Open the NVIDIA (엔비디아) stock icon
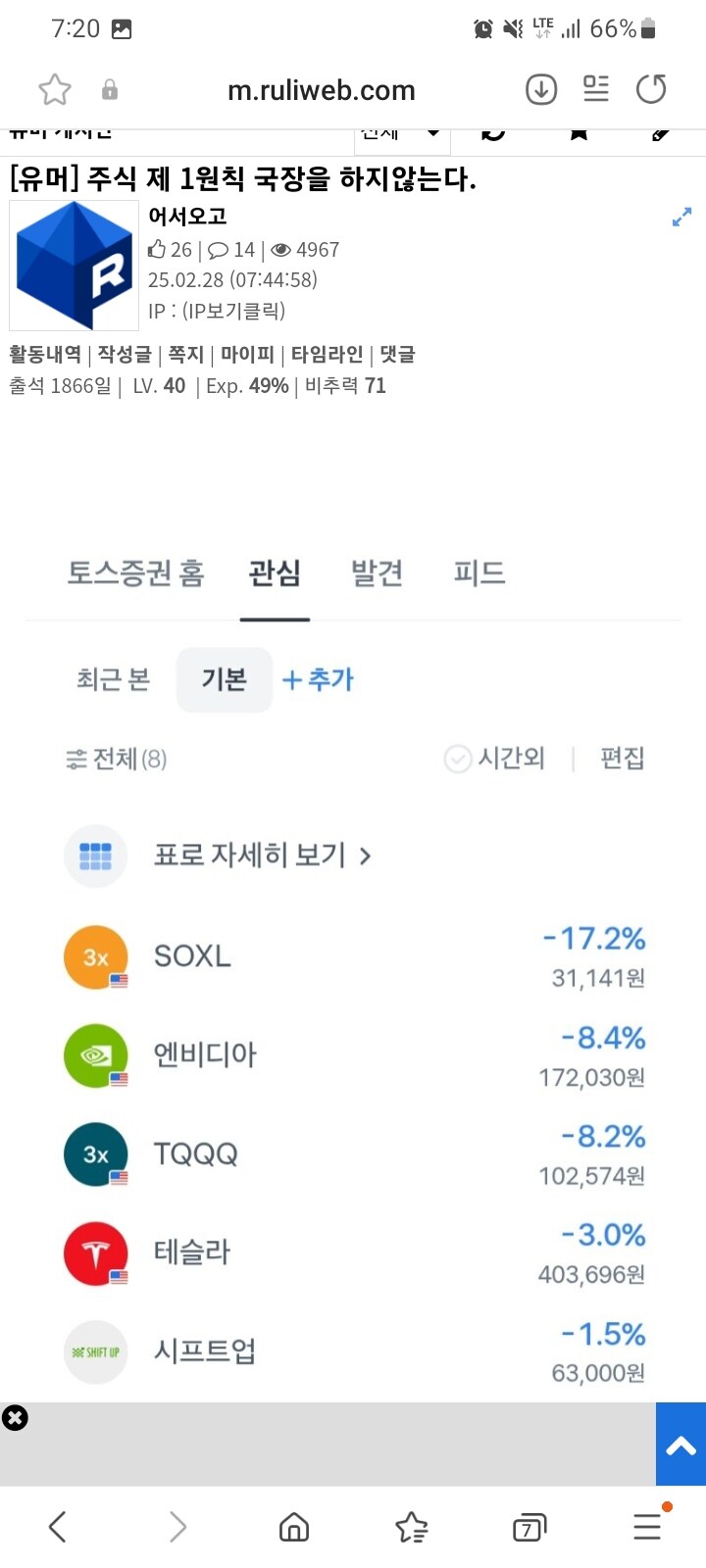This screenshot has height=1568, width=706. tap(95, 1055)
